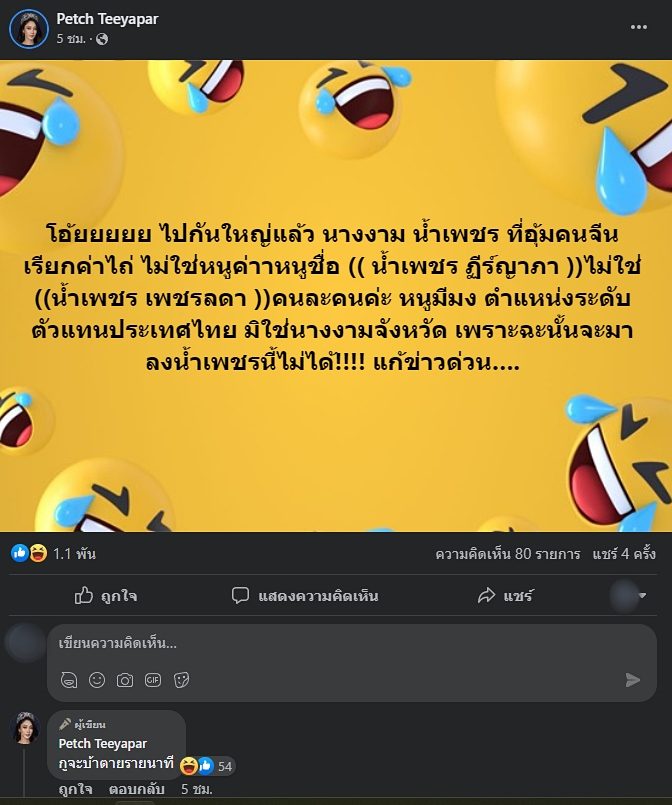Open the emoji picker for the comment
The height and width of the screenshot is (805, 672).
coord(97,680)
